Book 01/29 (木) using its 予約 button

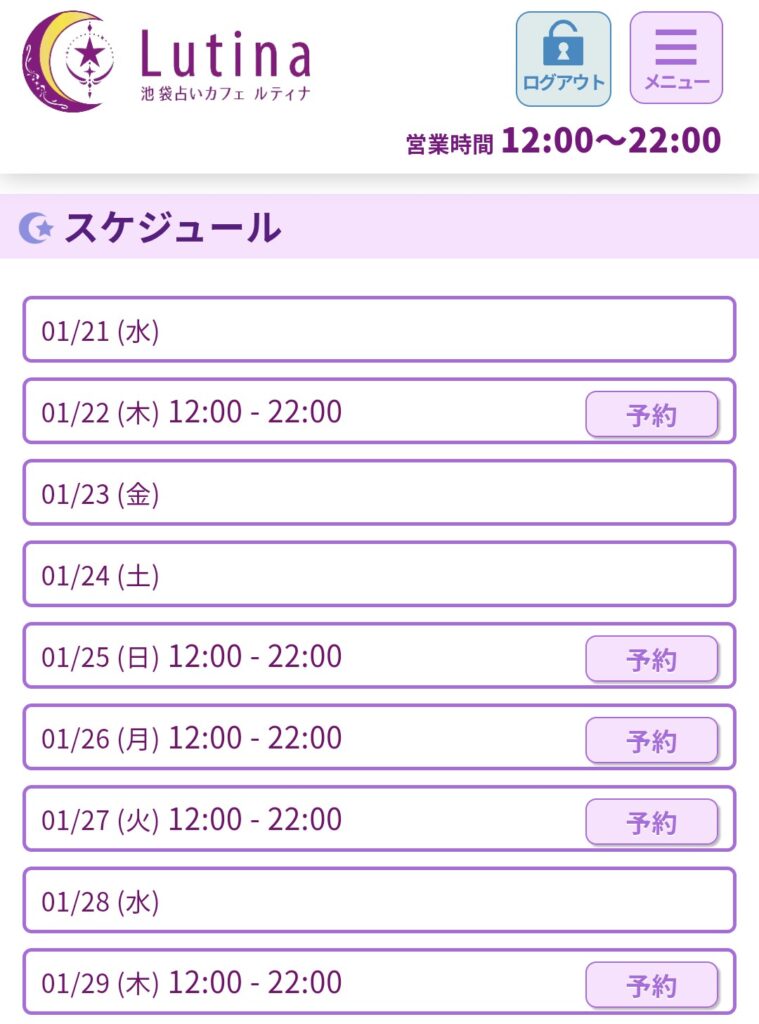[651, 984]
